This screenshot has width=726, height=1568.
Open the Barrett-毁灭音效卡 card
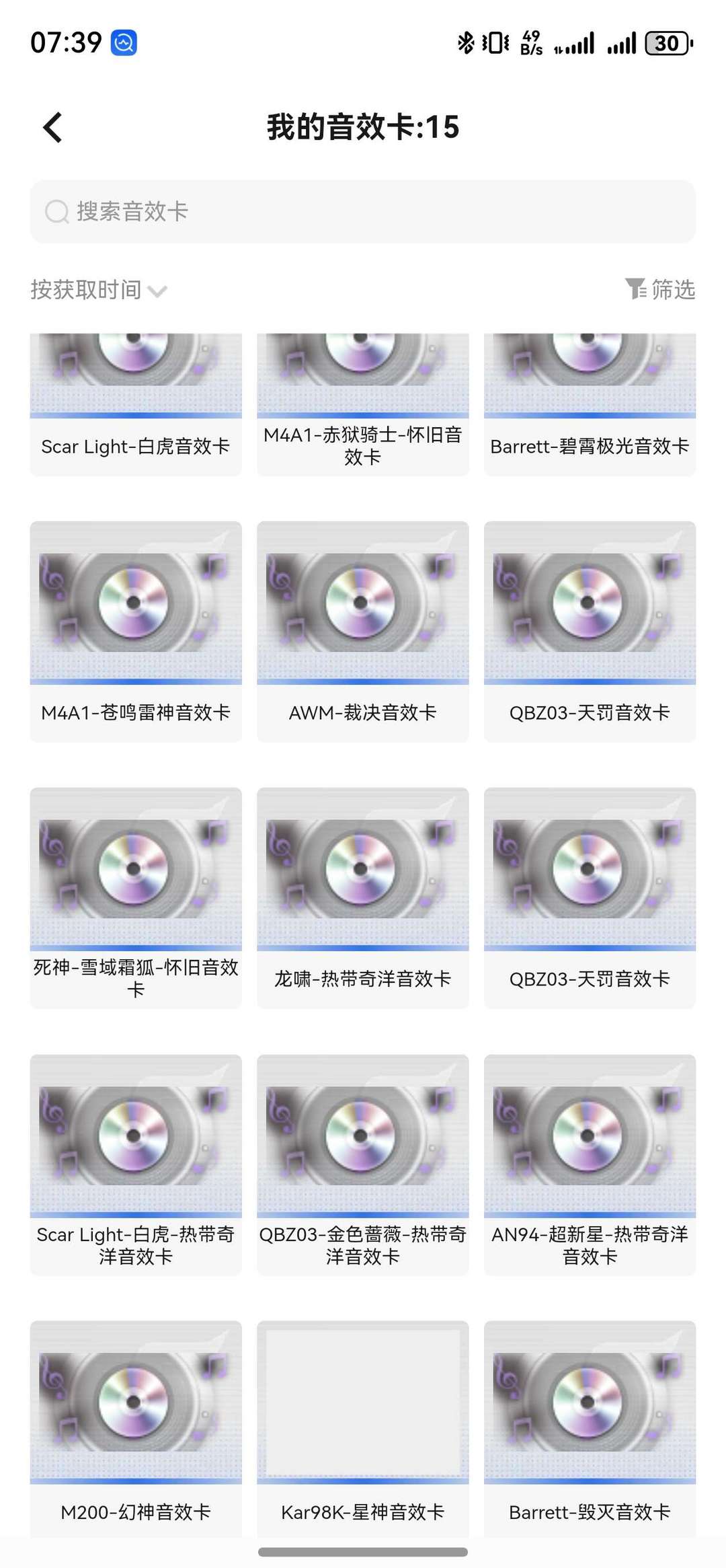click(590, 1426)
